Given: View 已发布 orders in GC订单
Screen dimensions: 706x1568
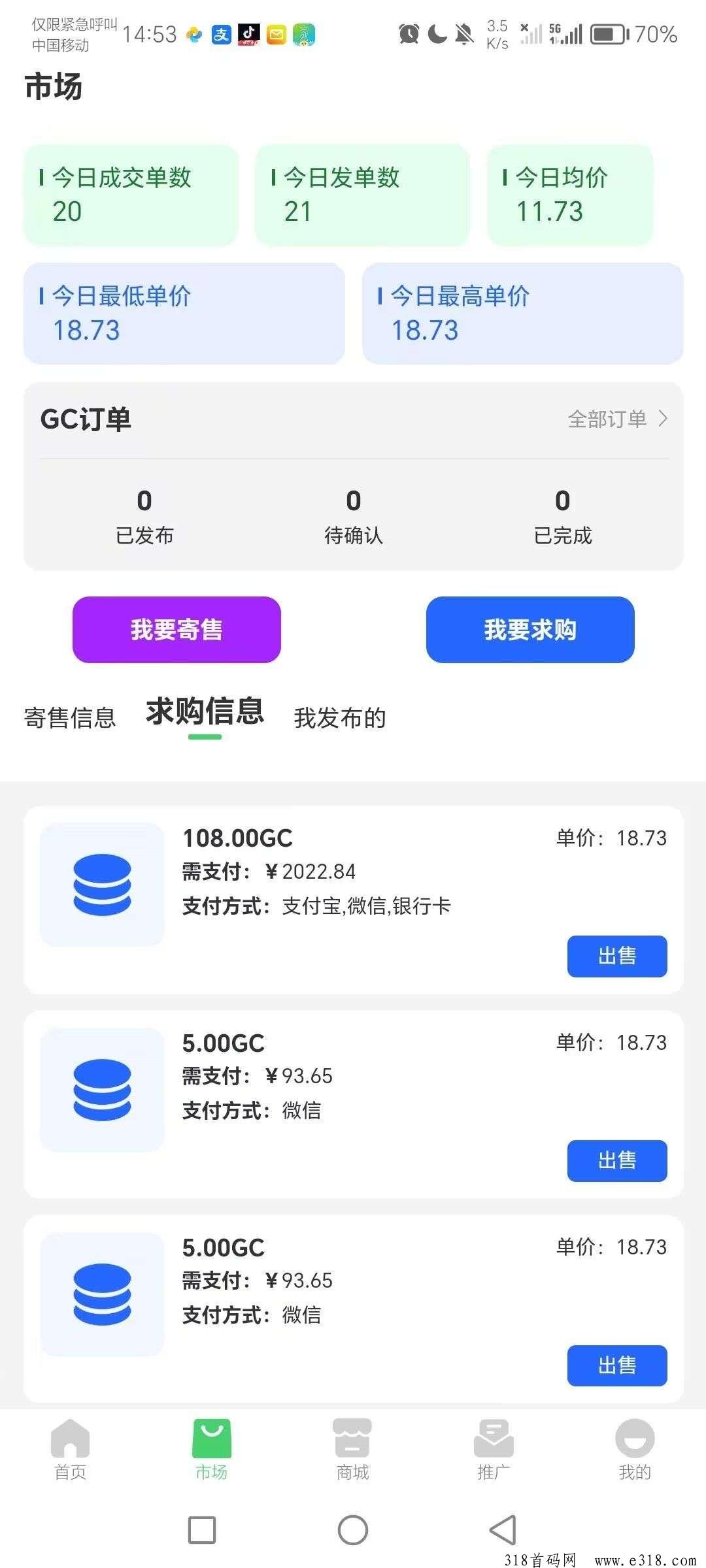Looking at the screenshot, I should coord(144,517).
